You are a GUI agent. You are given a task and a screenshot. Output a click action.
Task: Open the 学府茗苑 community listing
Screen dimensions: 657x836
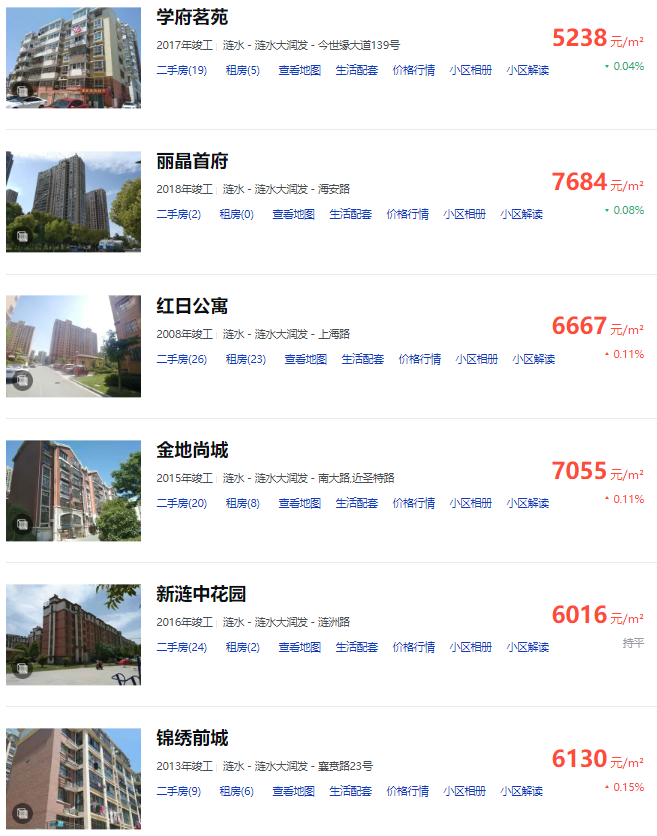coord(192,17)
